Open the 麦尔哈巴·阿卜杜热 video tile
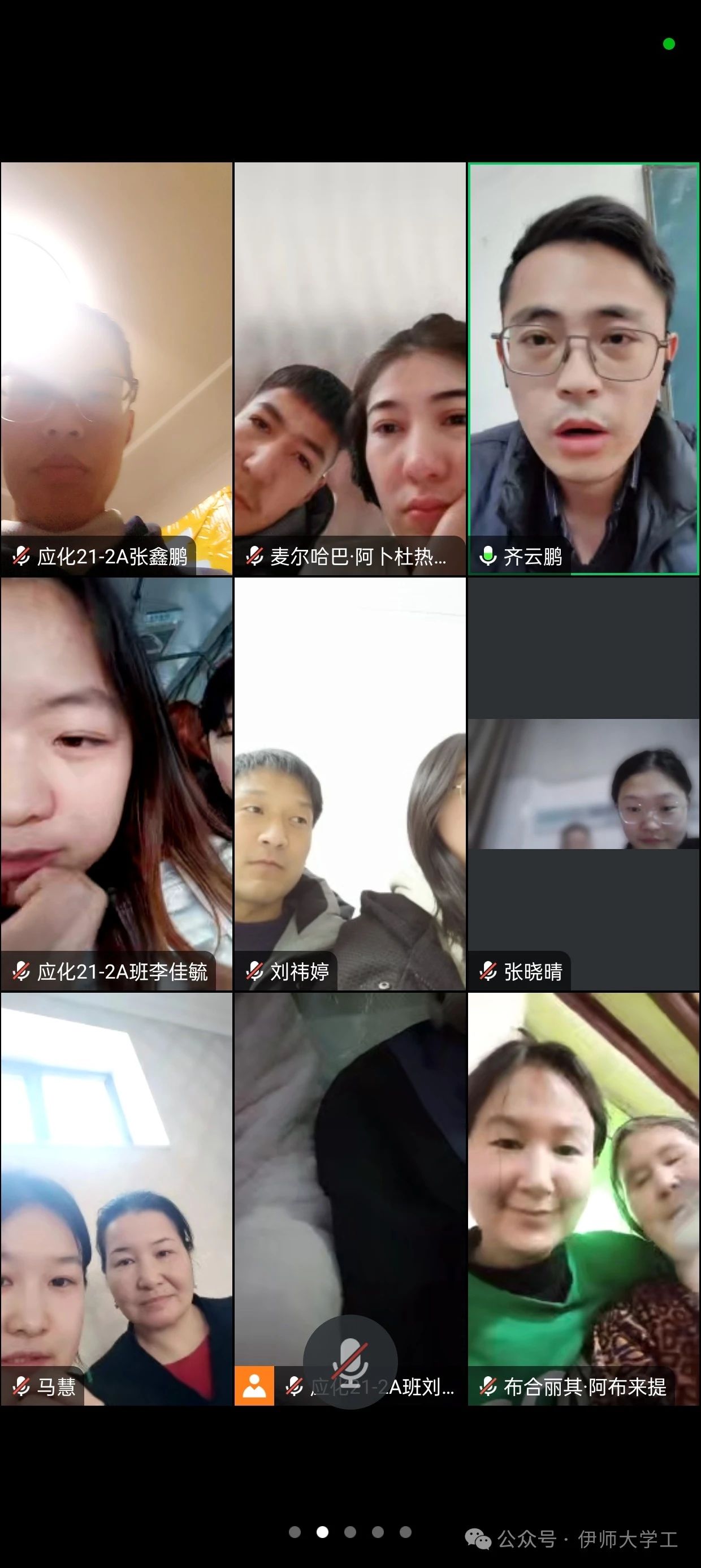The width and height of the screenshot is (701, 1568). (350, 369)
